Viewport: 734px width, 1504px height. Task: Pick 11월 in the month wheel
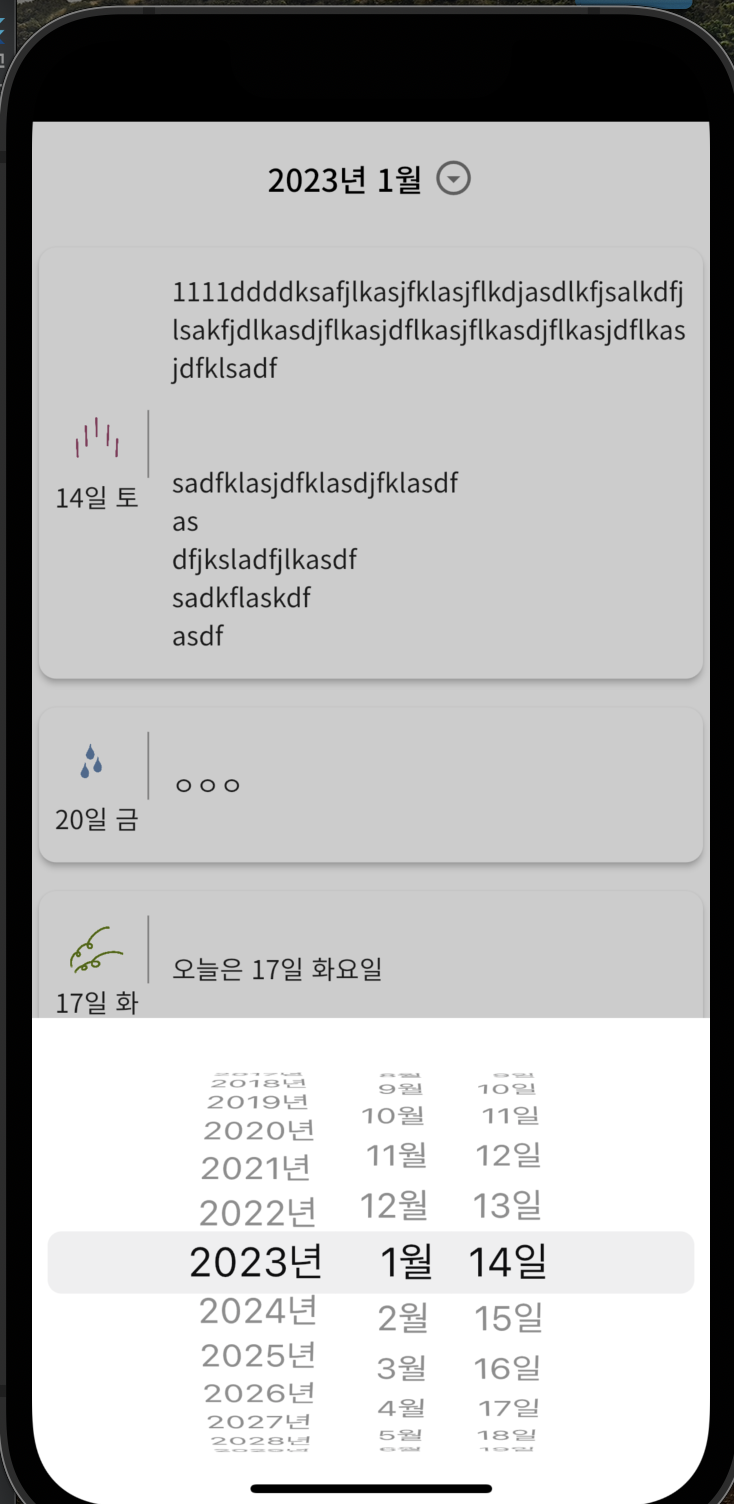[x=397, y=1156]
